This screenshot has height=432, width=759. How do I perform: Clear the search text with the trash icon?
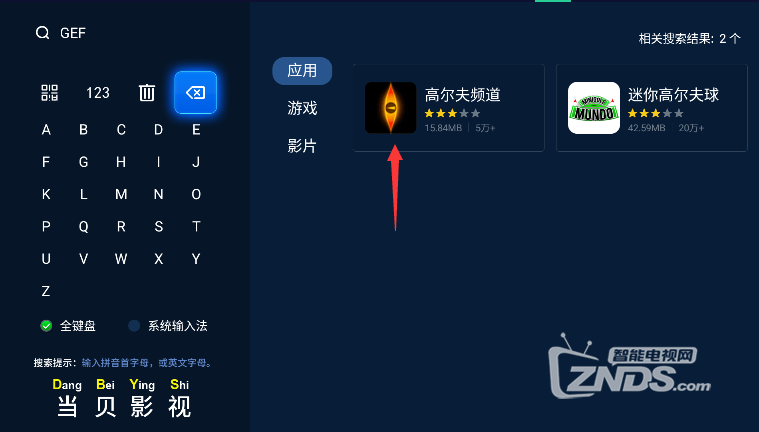coord(147,93)
